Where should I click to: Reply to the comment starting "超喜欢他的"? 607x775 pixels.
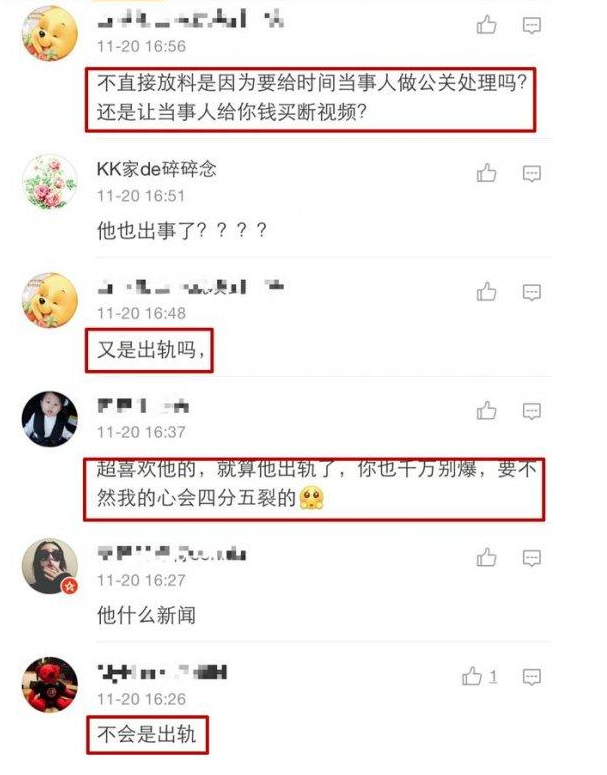click(x=534, y=411)
